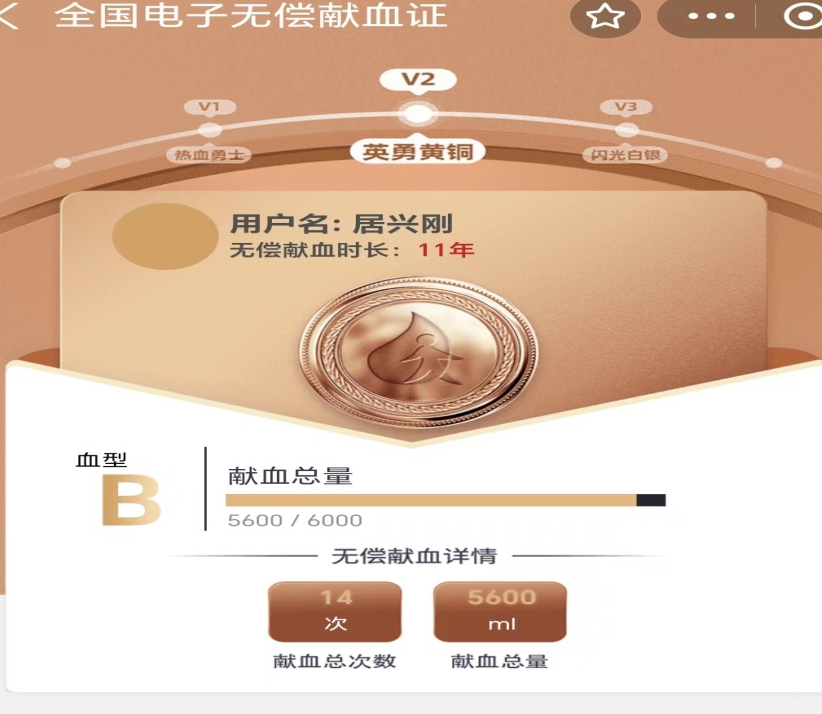The width and height of the screenshot is (822, 714).
Task: Go back from the blood donation certificate page
Action: (x=10, y=17)
